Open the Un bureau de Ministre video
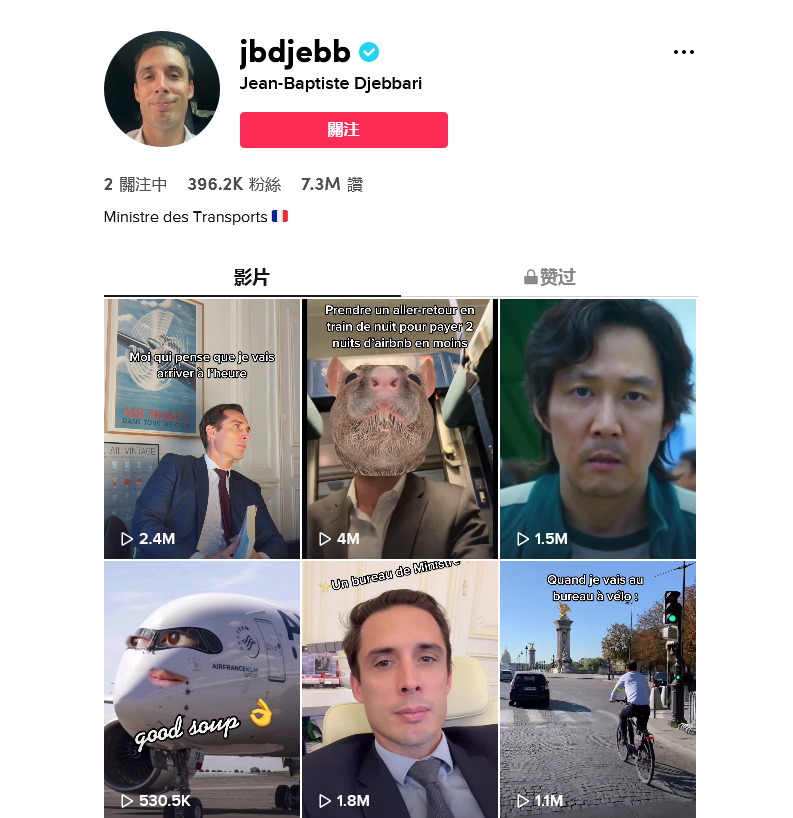 tap(399, 690)
